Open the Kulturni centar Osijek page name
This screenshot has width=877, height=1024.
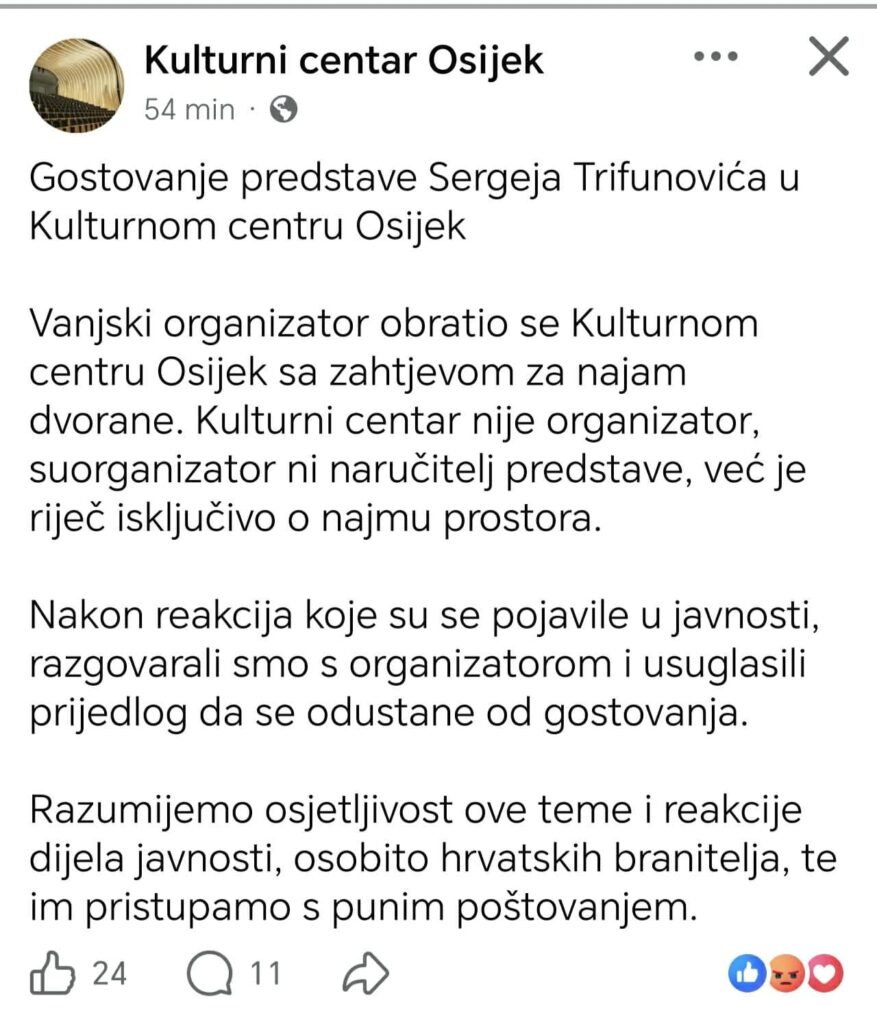(343, 61)
